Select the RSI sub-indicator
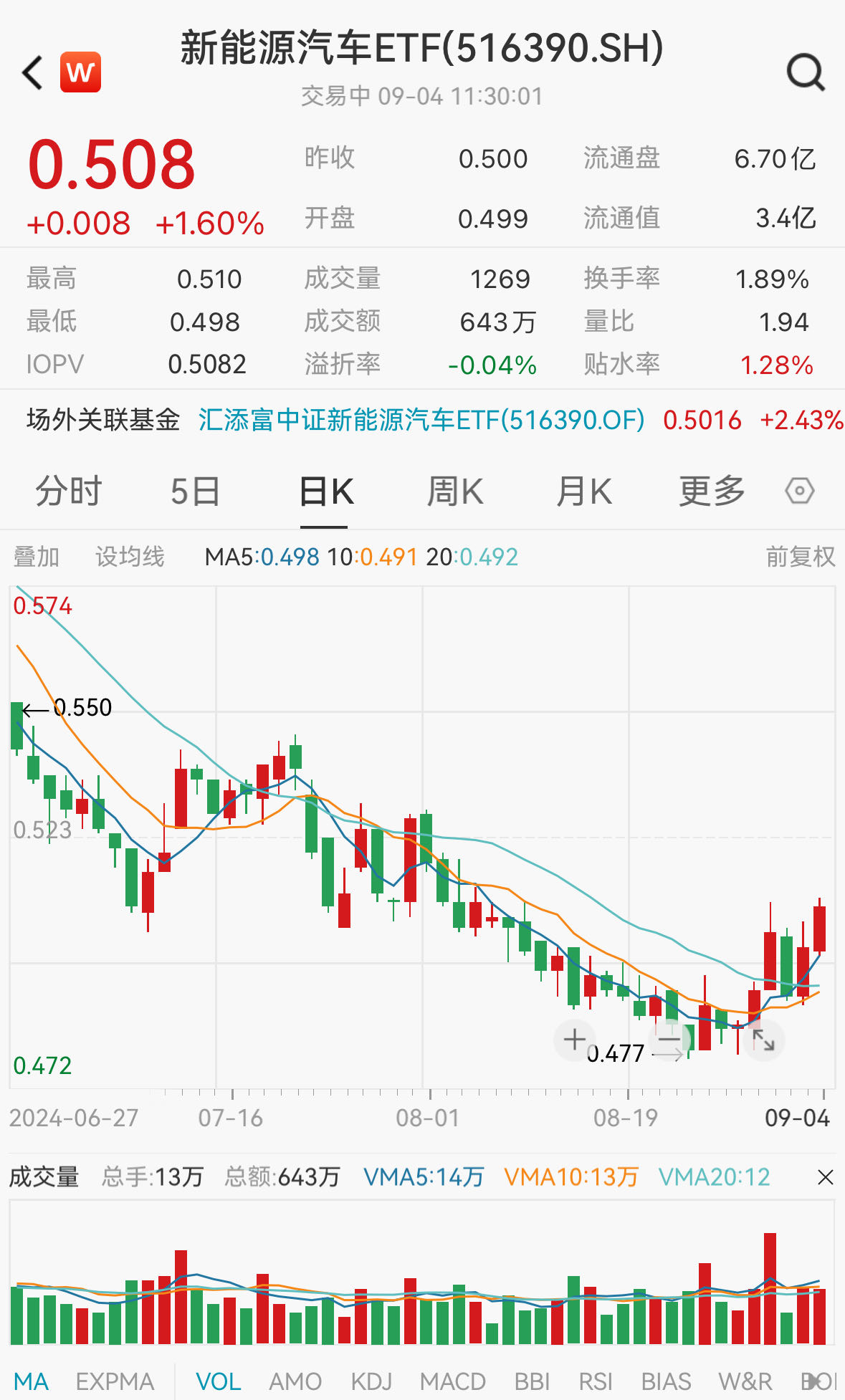 596,1381
